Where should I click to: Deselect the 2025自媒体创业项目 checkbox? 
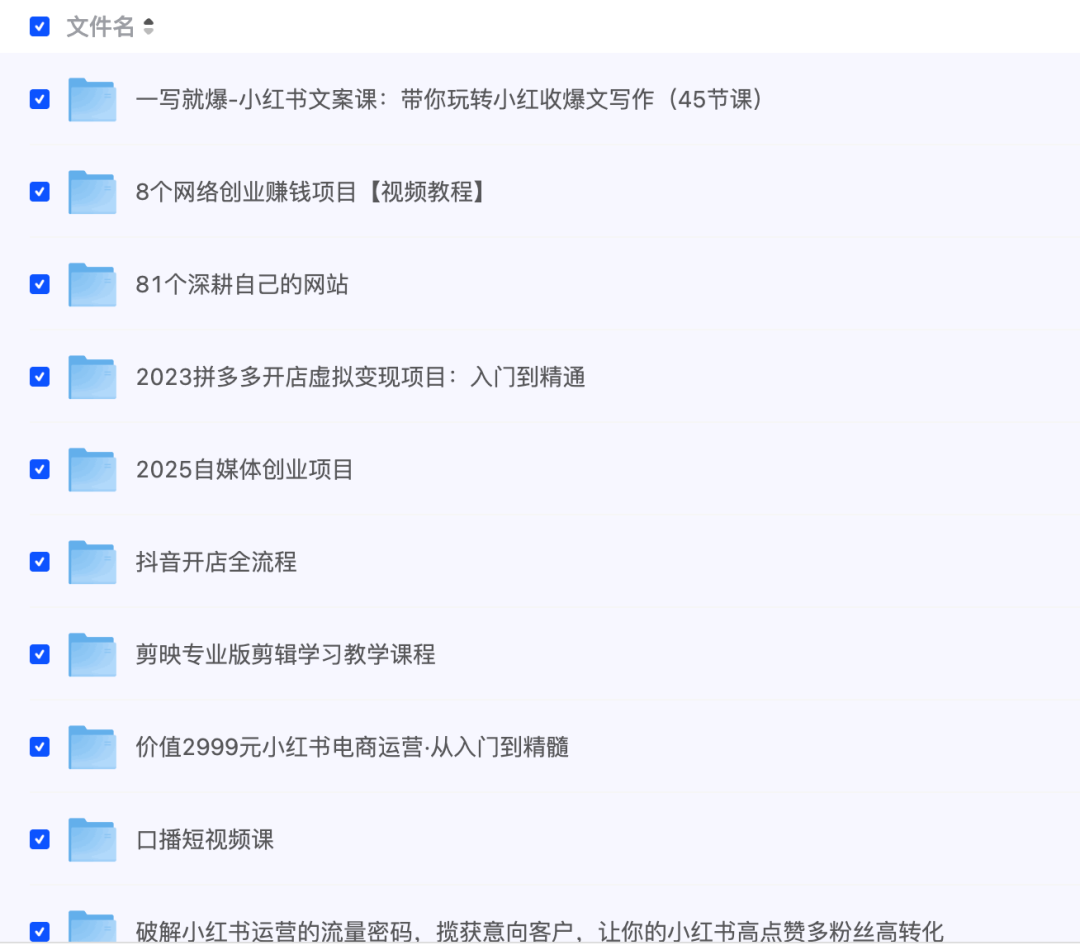(40, 469)
